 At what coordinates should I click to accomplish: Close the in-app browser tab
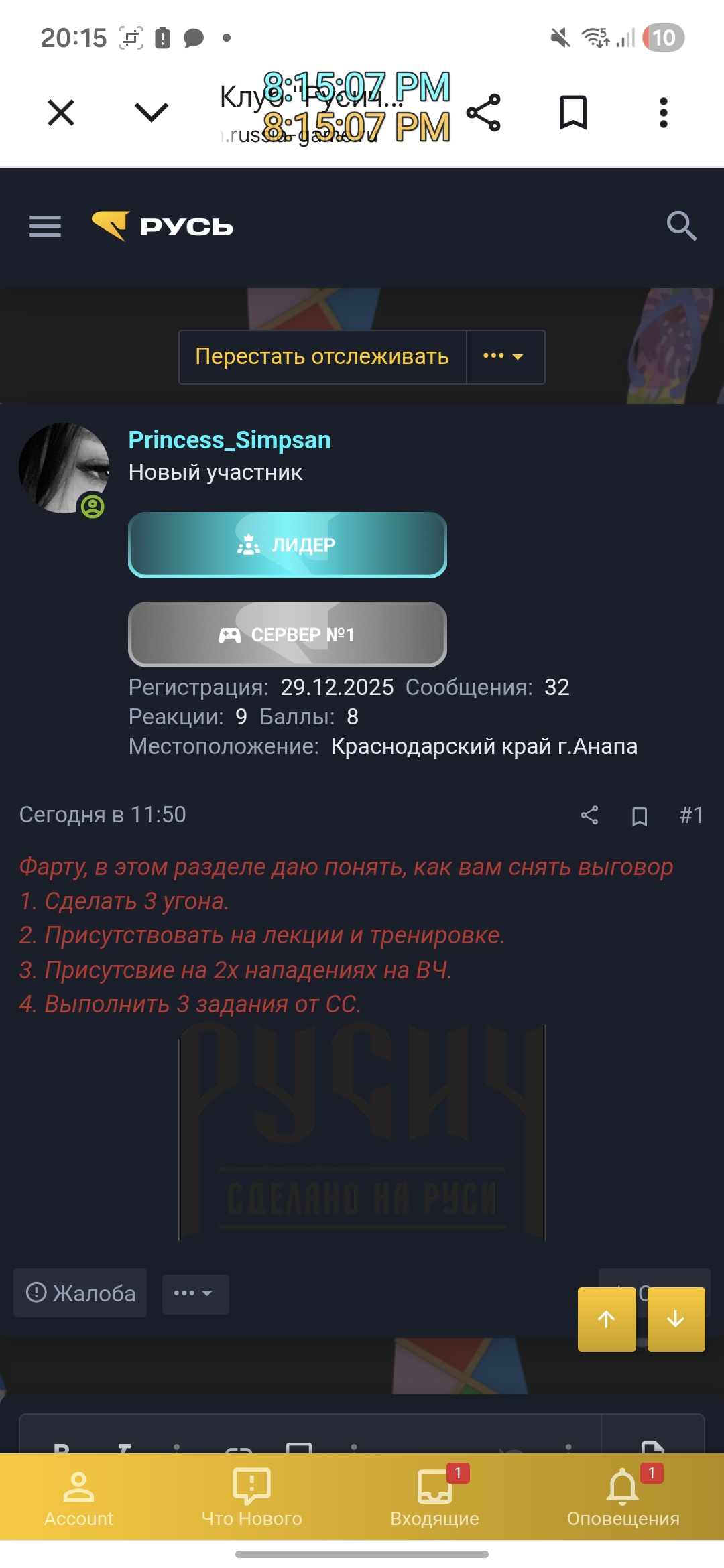(61, 112)
